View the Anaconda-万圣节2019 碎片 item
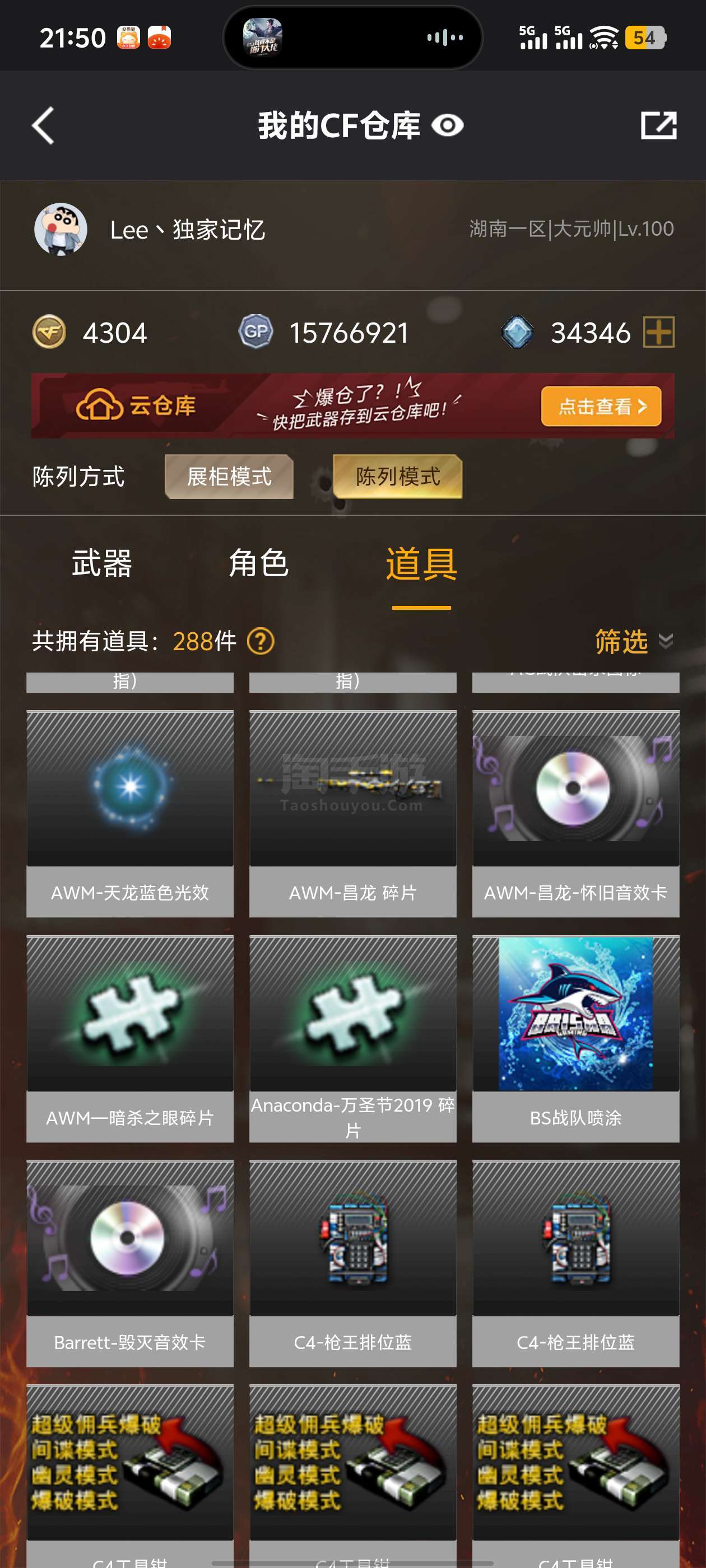 tap(352, 1038)
